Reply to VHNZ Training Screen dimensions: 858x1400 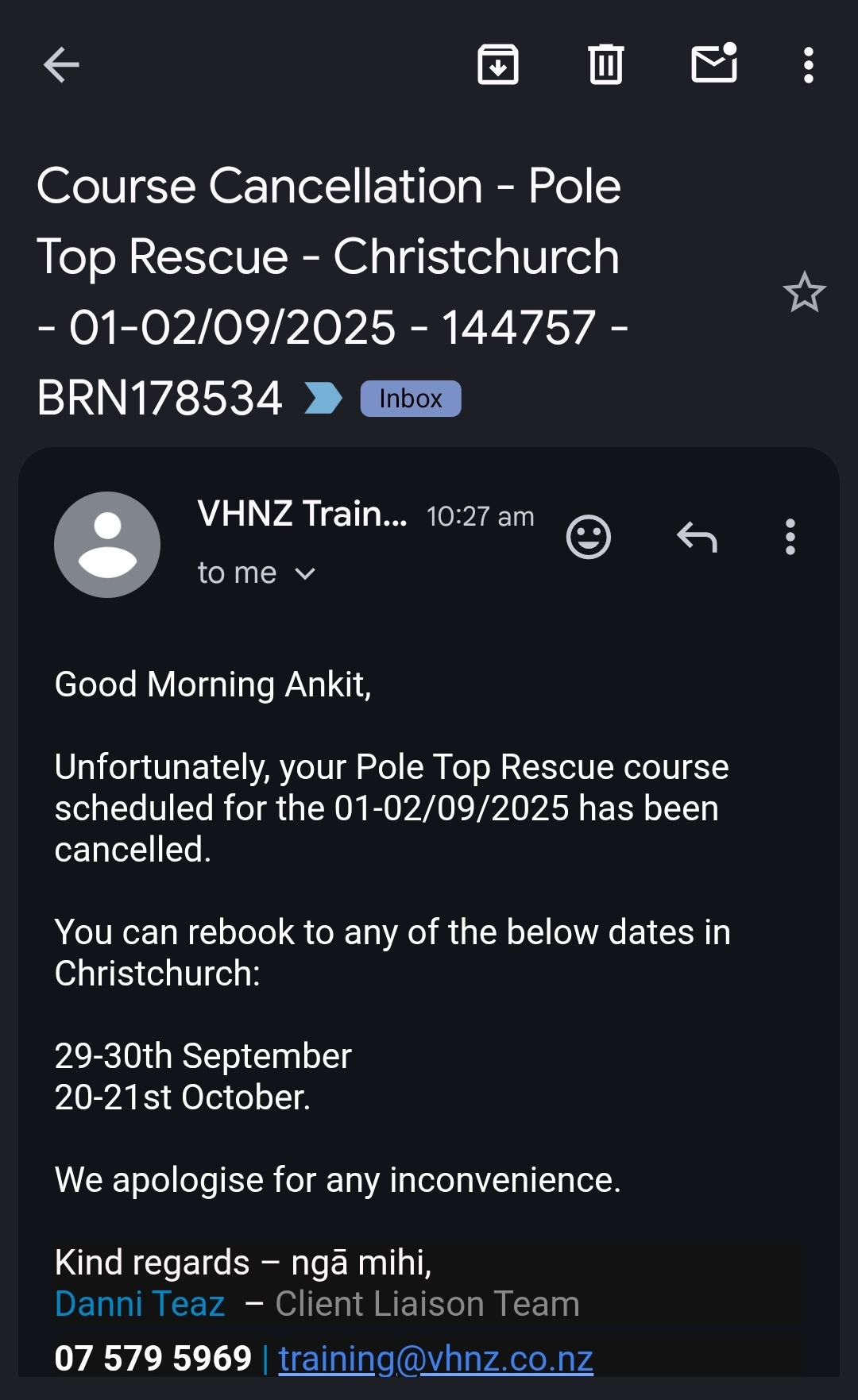pyautogui.click(x=697, y=538)
